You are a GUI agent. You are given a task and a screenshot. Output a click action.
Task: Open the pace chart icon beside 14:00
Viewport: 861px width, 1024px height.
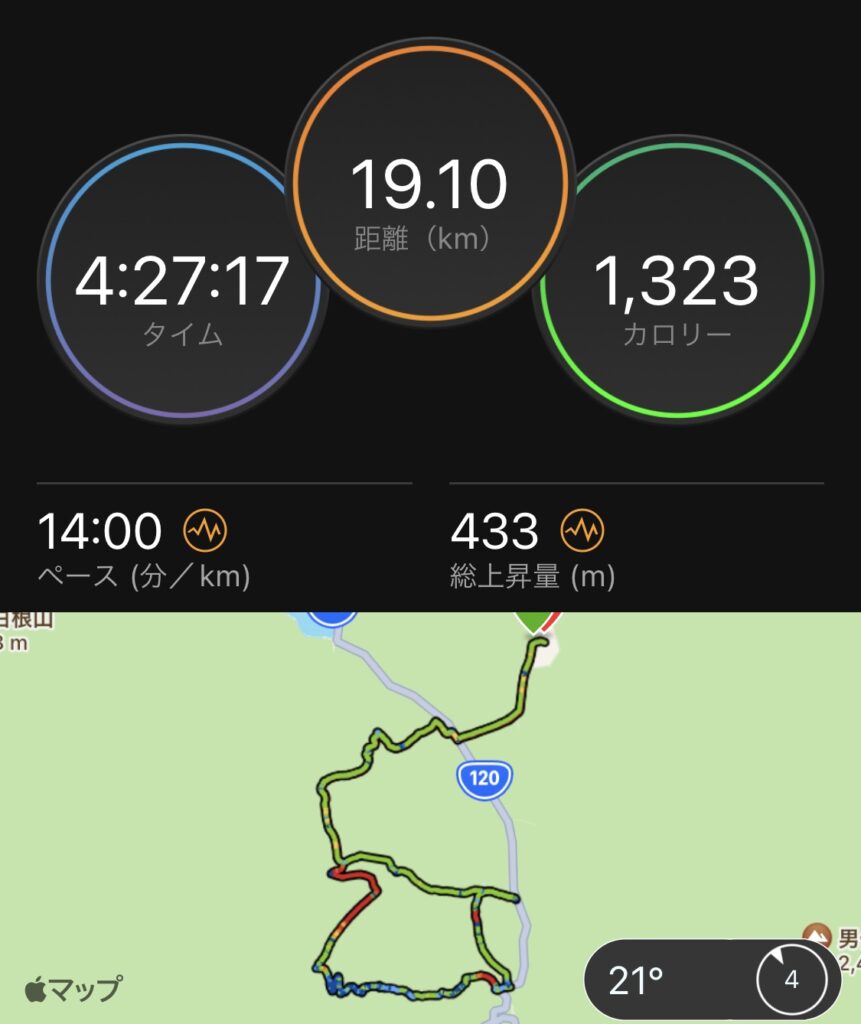pos(206,531)
